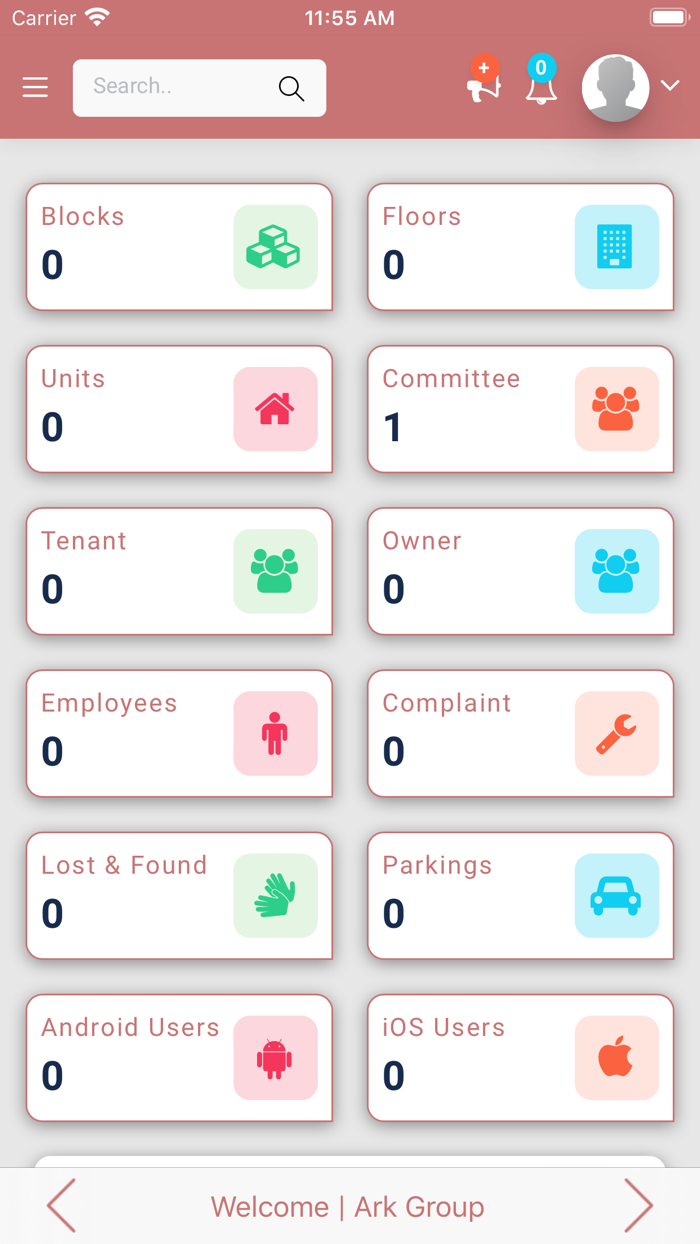Select the Tenant card
Viewport: 700px width, 1244px height.
pos(179,571)
